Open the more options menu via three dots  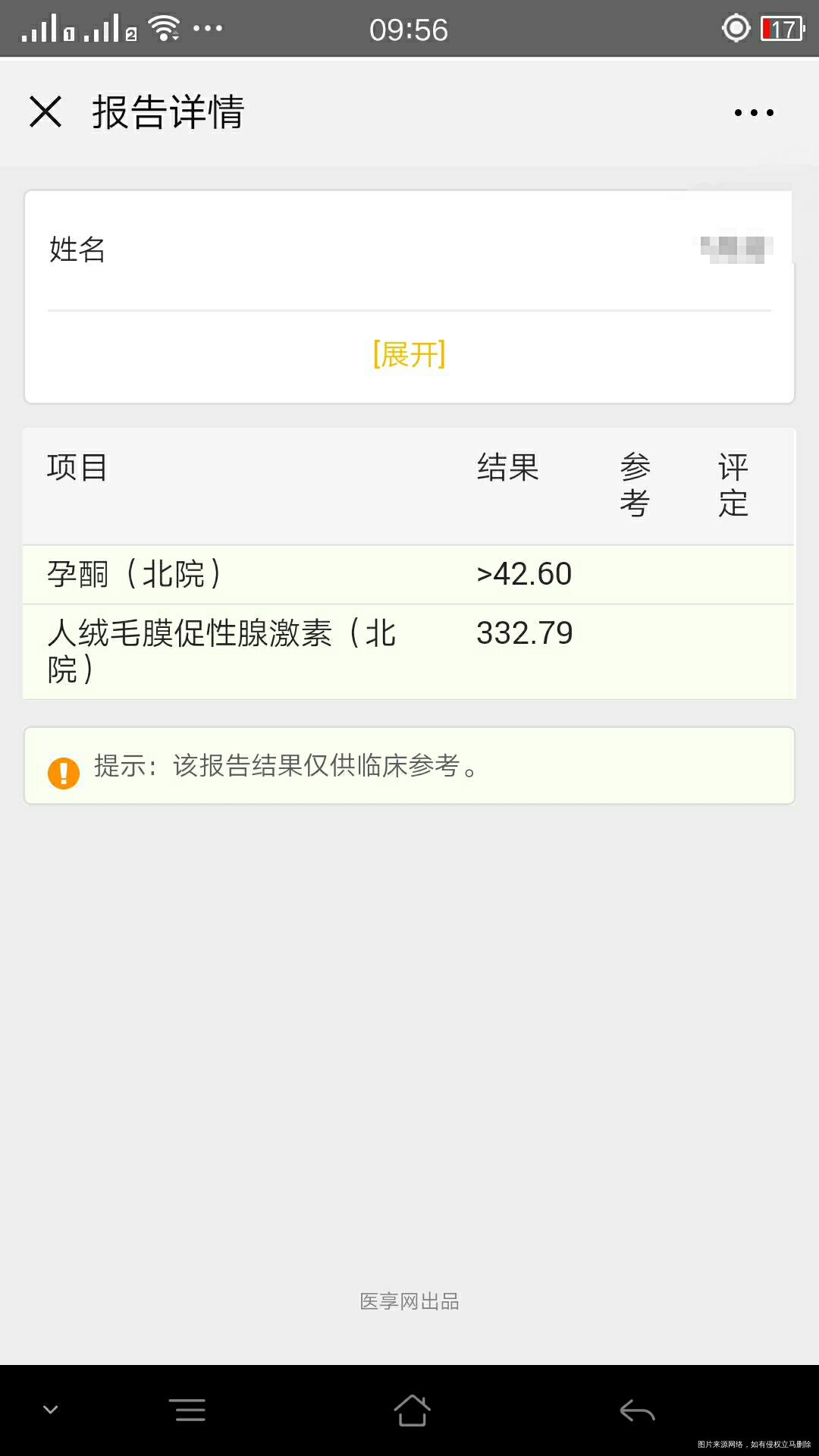pos(750,112)
